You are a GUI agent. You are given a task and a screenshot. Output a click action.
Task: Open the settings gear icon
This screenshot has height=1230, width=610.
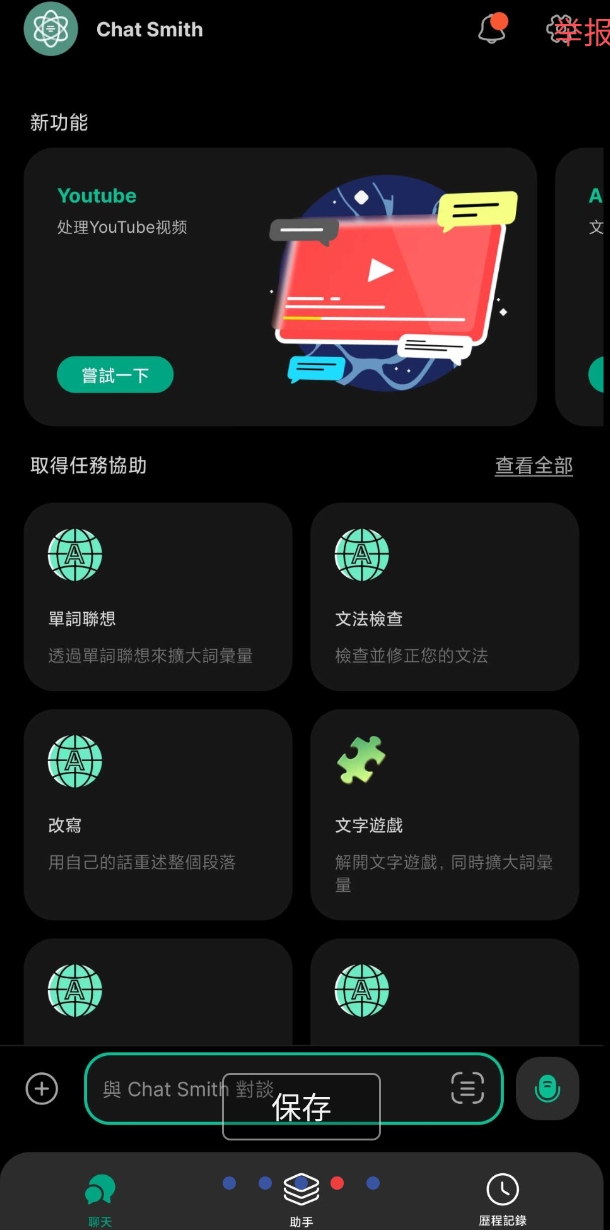[560, 29]
